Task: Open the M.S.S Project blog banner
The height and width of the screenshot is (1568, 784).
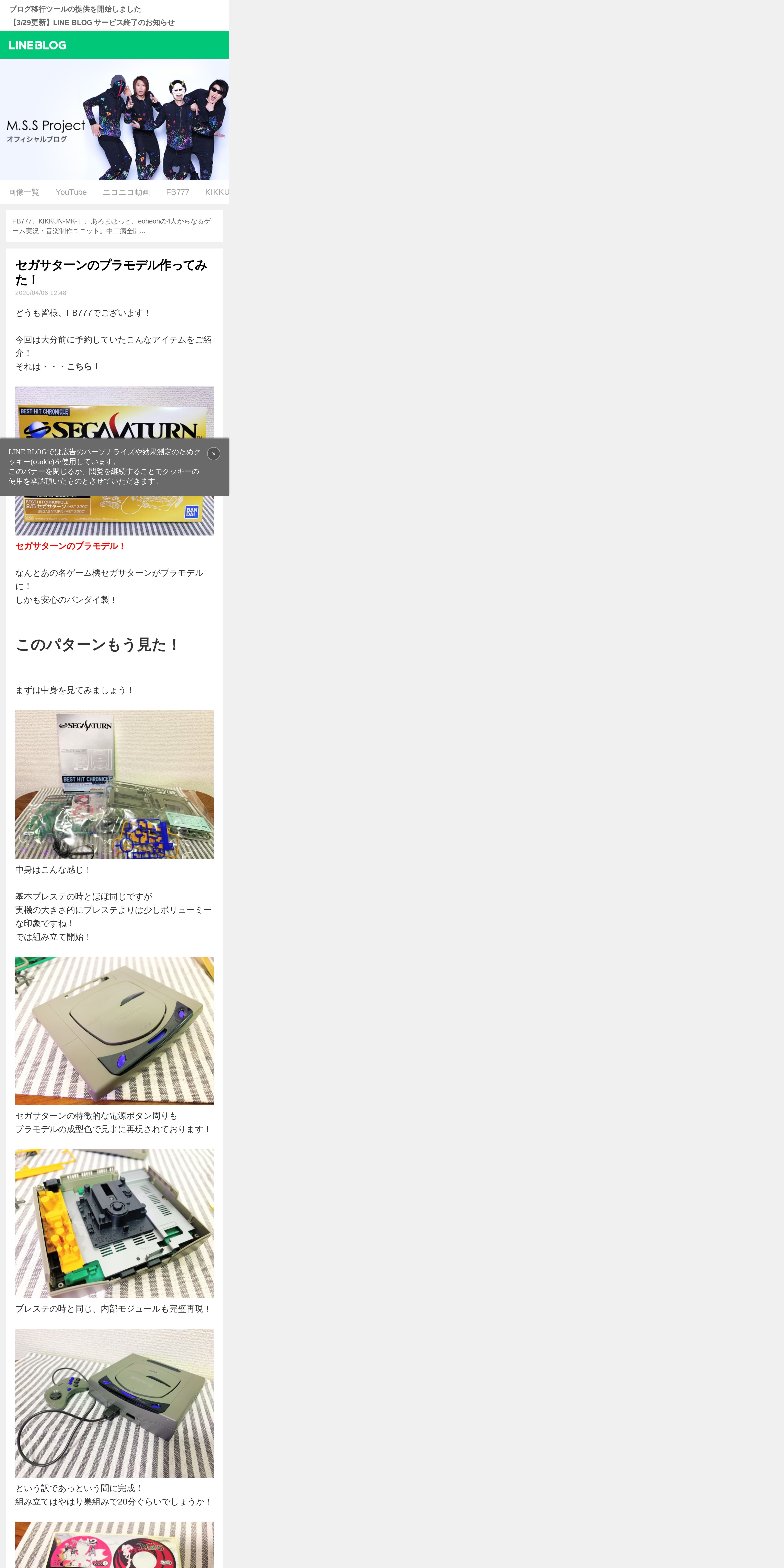Action: point(114,119)
